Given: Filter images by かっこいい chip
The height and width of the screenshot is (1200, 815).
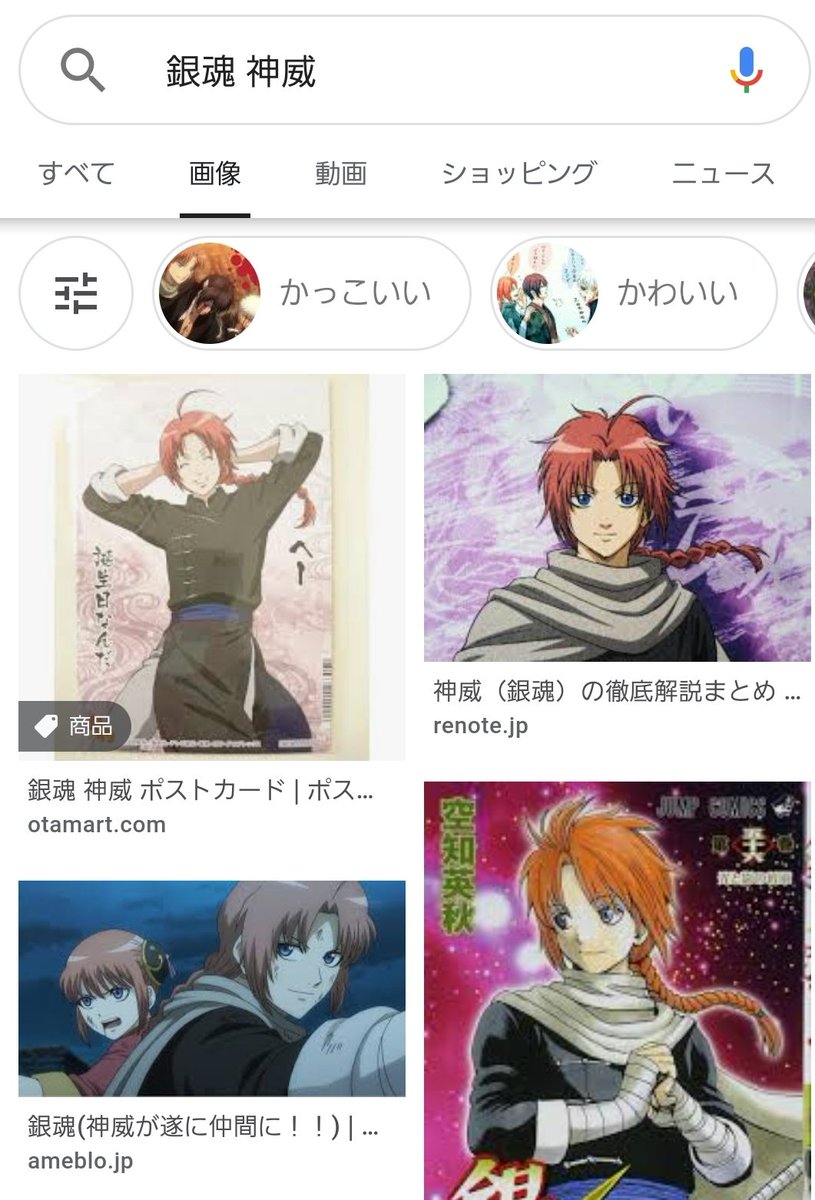Looking at the screenshot, I should coord(311,293).
